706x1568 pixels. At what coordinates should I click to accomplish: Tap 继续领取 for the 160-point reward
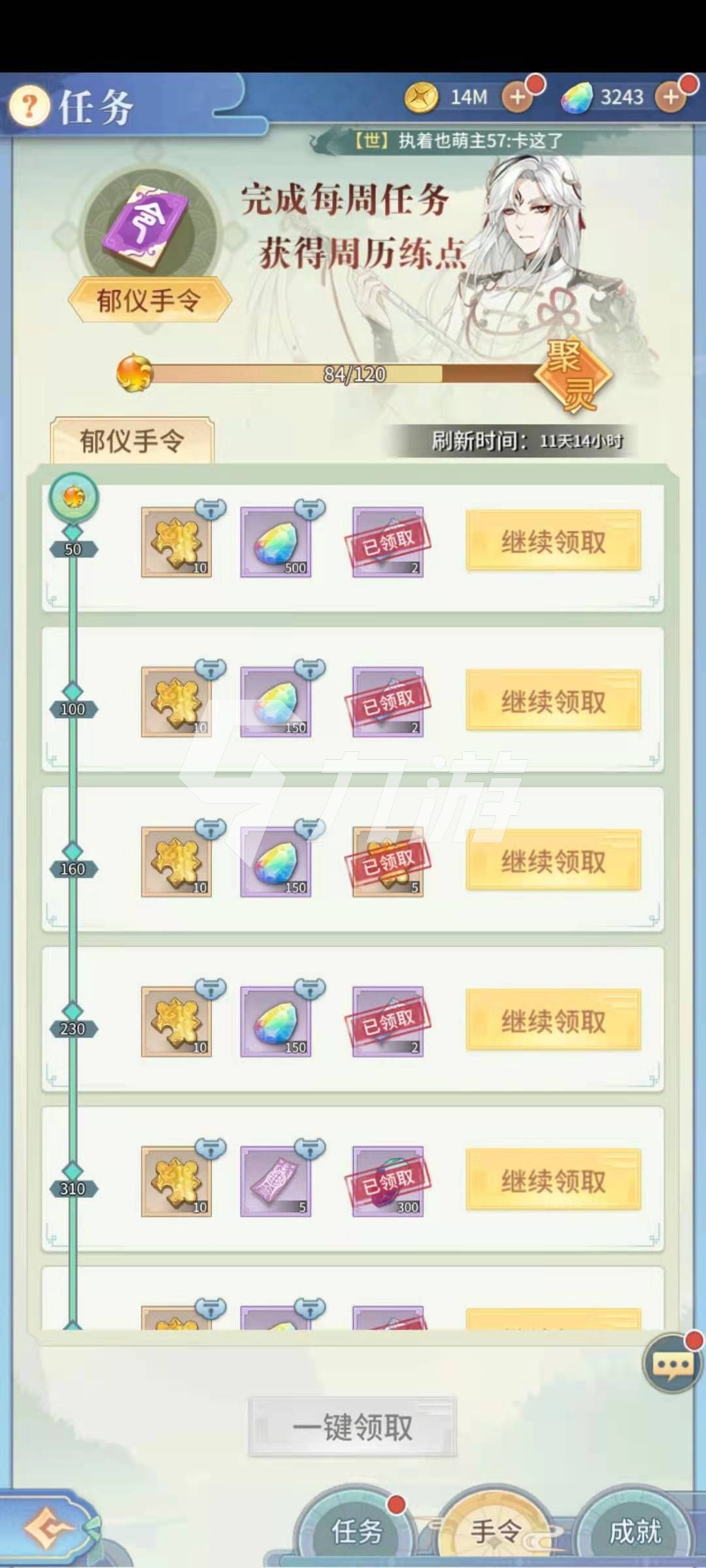(553, 862)
